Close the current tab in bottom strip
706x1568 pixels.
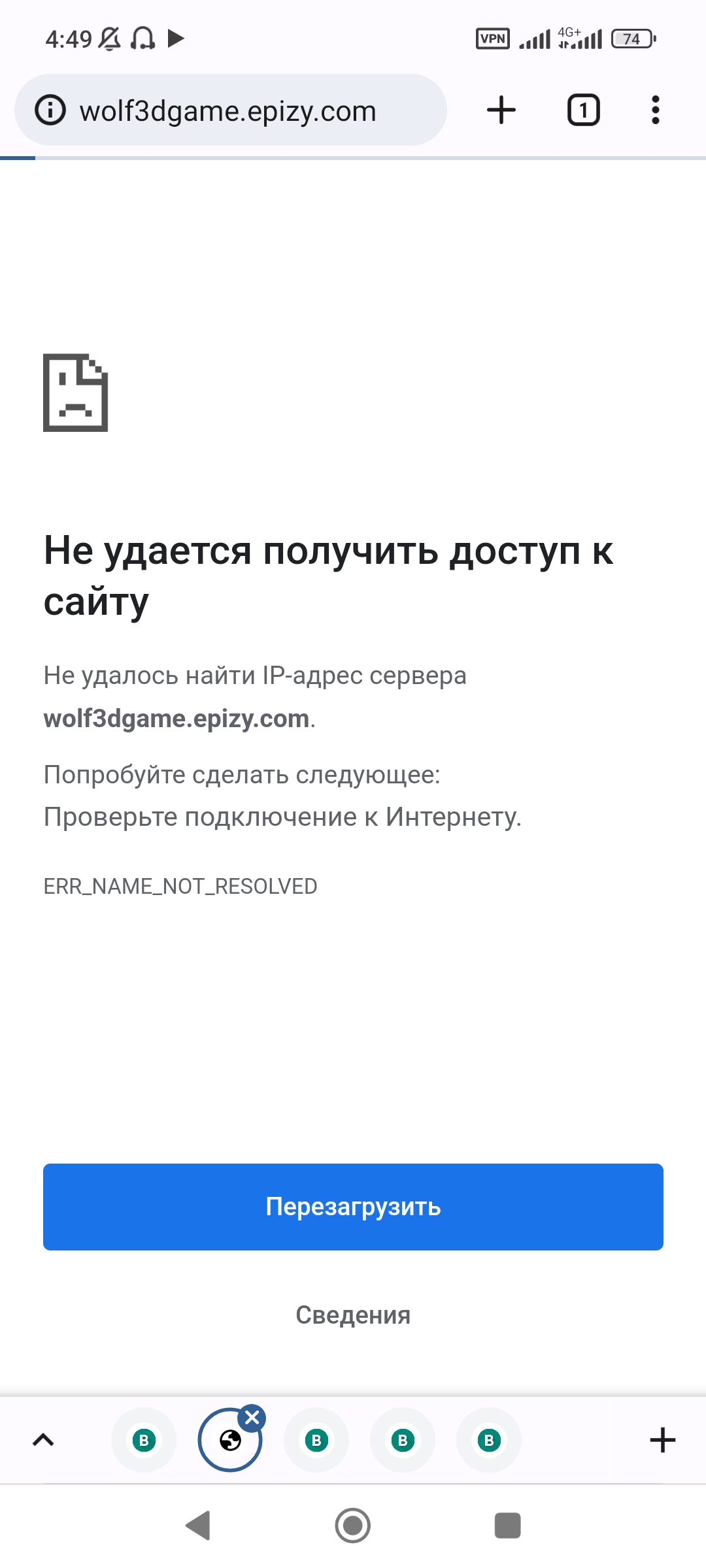[252, 1418]
